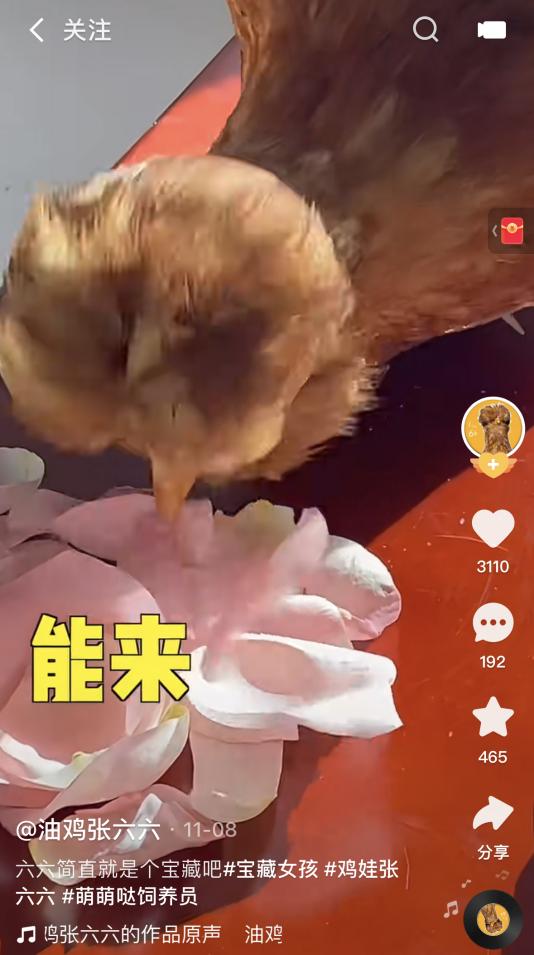Image resolution: width=534 pixels, height=955 pixels.
Task: Like this video with the heart
Action: pyautogui.click(x=493, y=528)
